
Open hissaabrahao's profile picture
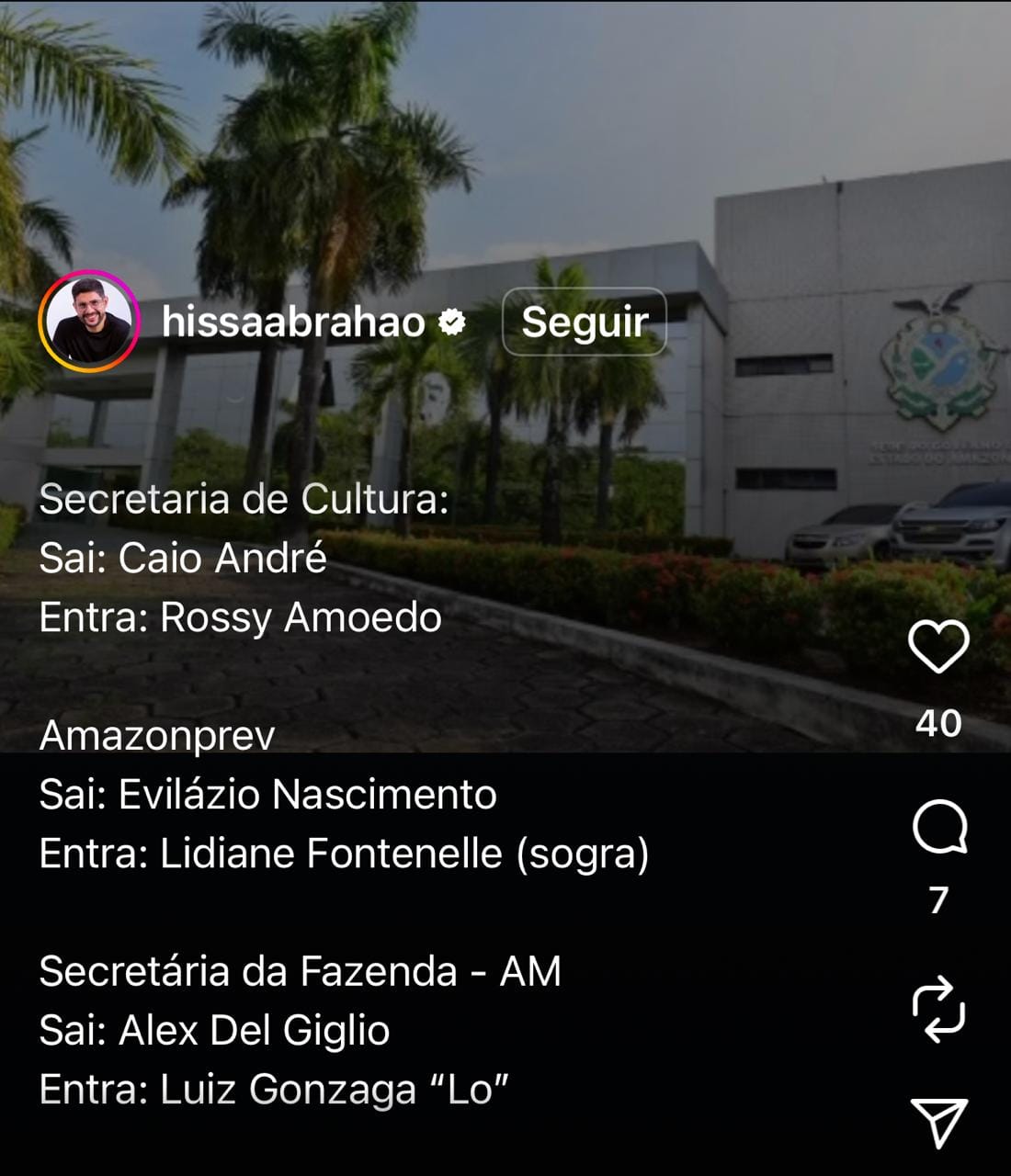(89, 322)
